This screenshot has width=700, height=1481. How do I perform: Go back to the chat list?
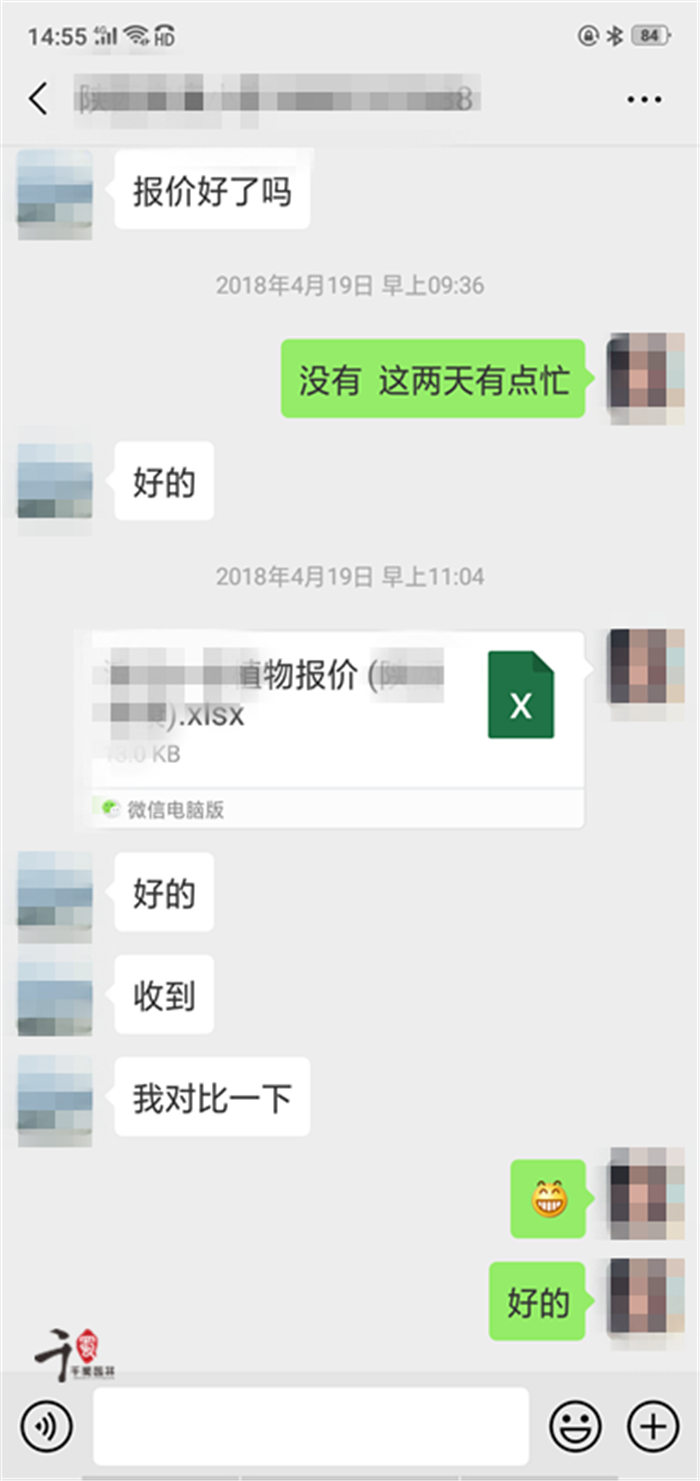point(38,99)
